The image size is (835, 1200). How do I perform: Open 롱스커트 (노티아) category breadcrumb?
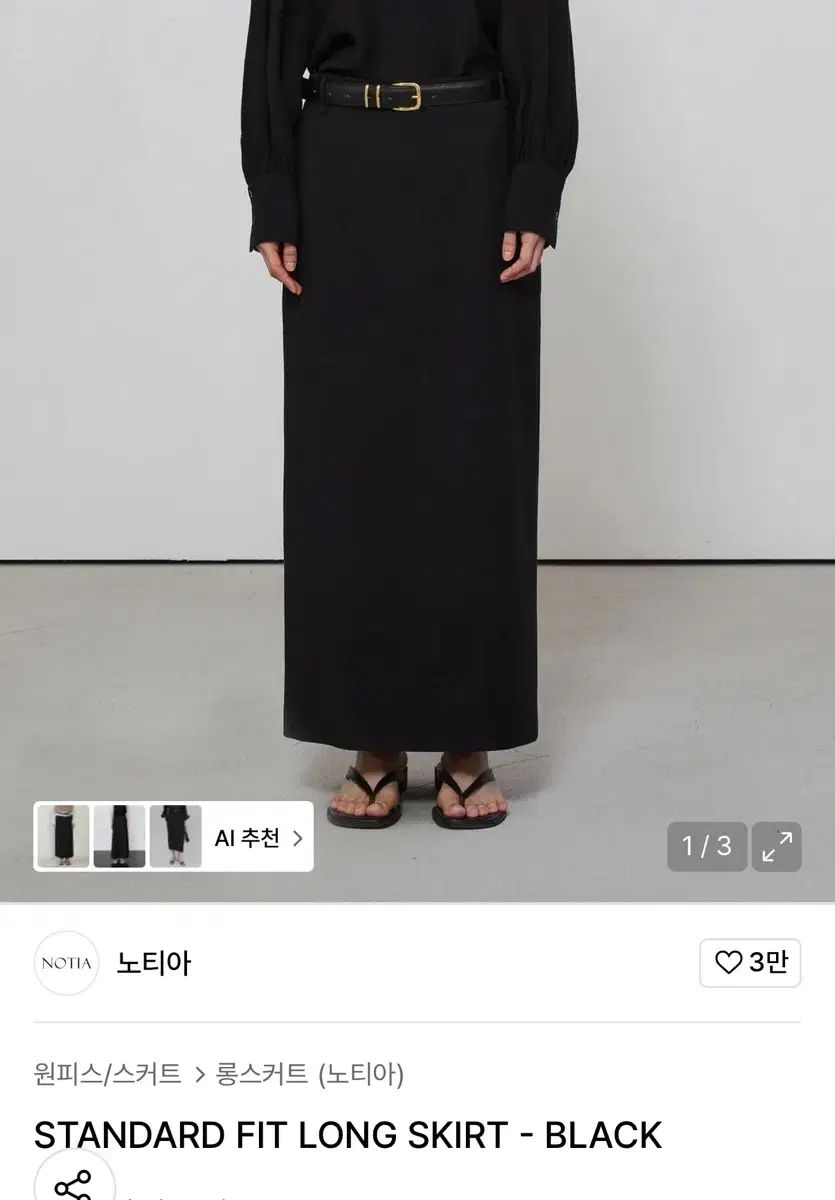coord(310,1075)
